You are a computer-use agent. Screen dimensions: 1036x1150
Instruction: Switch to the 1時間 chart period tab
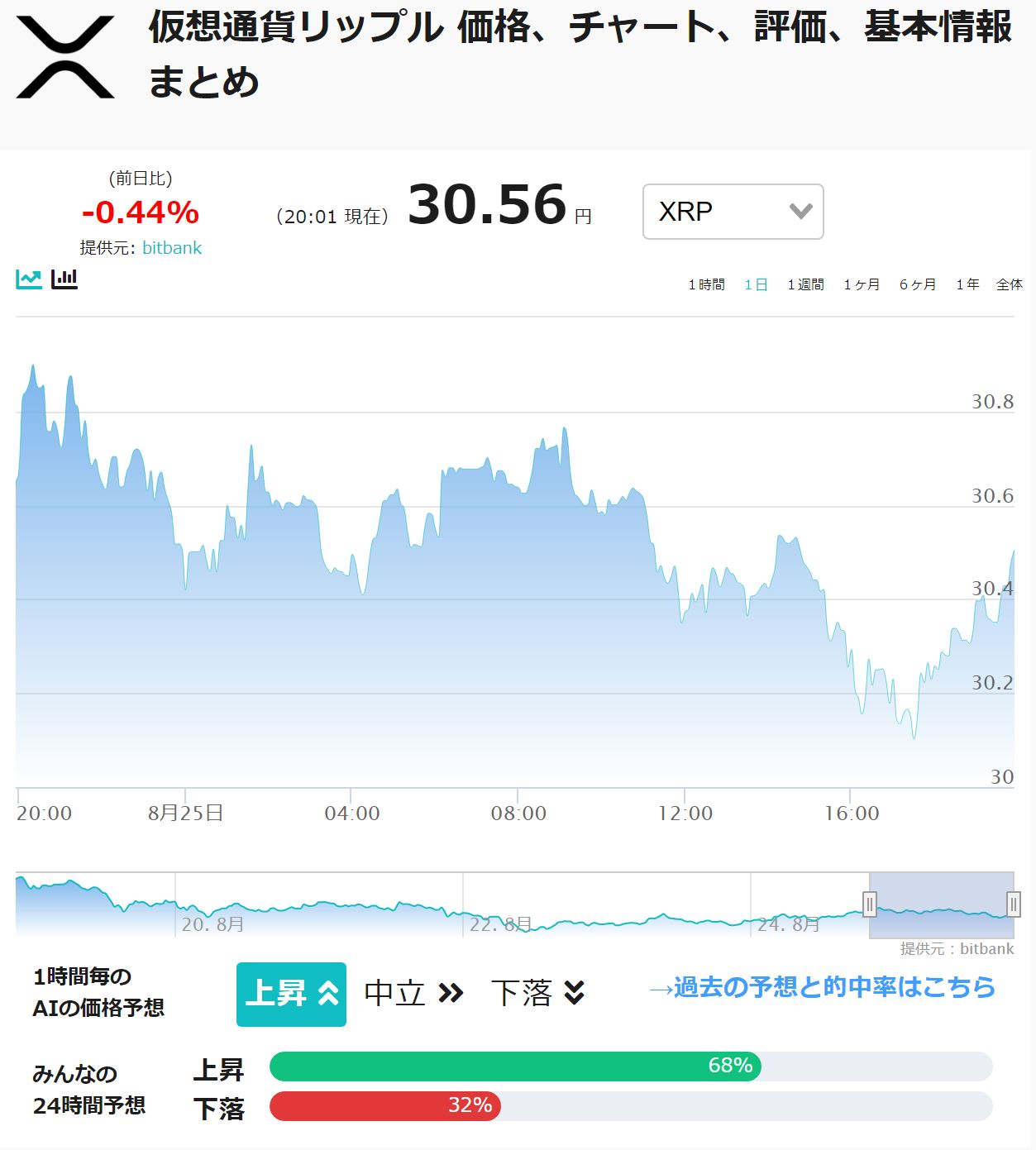[707, 284]
